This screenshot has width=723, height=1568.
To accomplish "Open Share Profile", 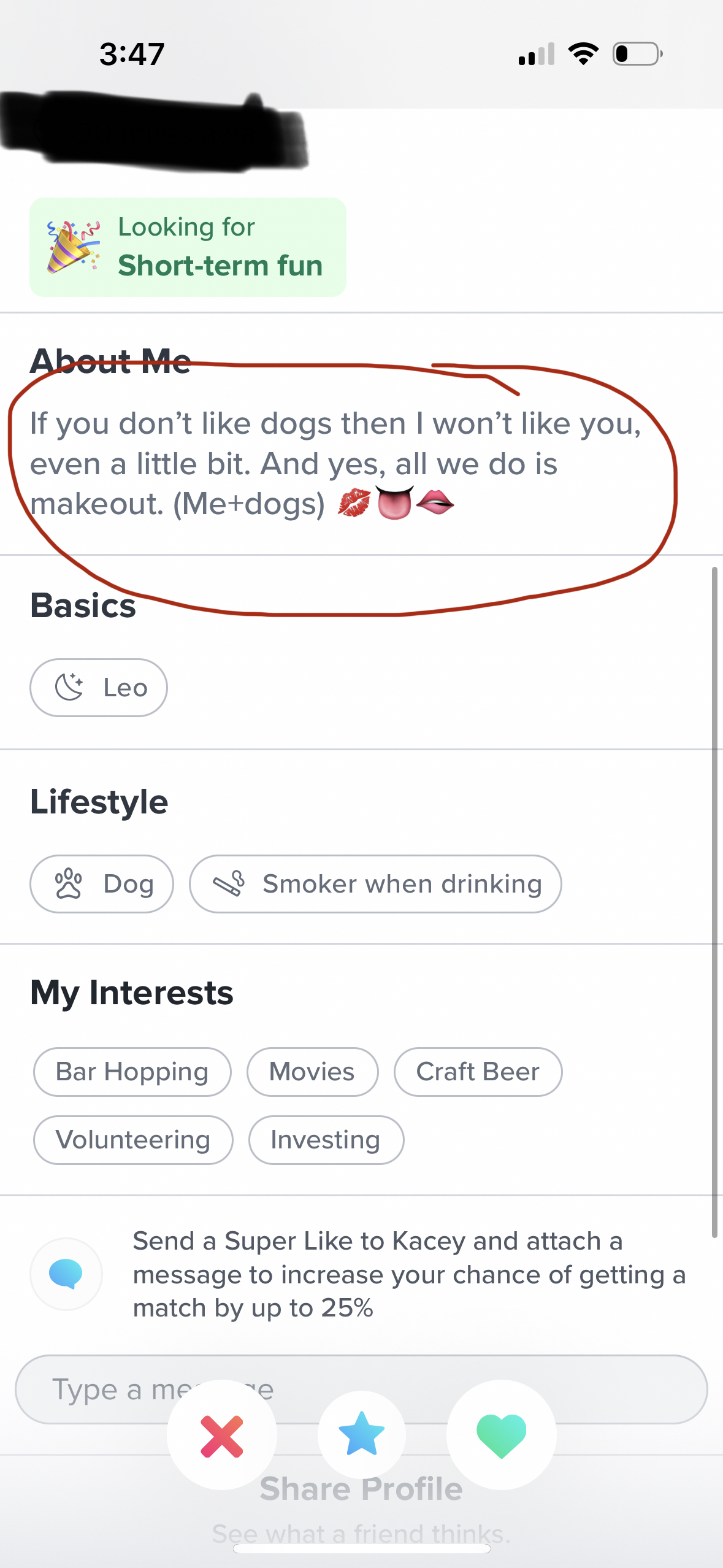I will click(361, 1489).
